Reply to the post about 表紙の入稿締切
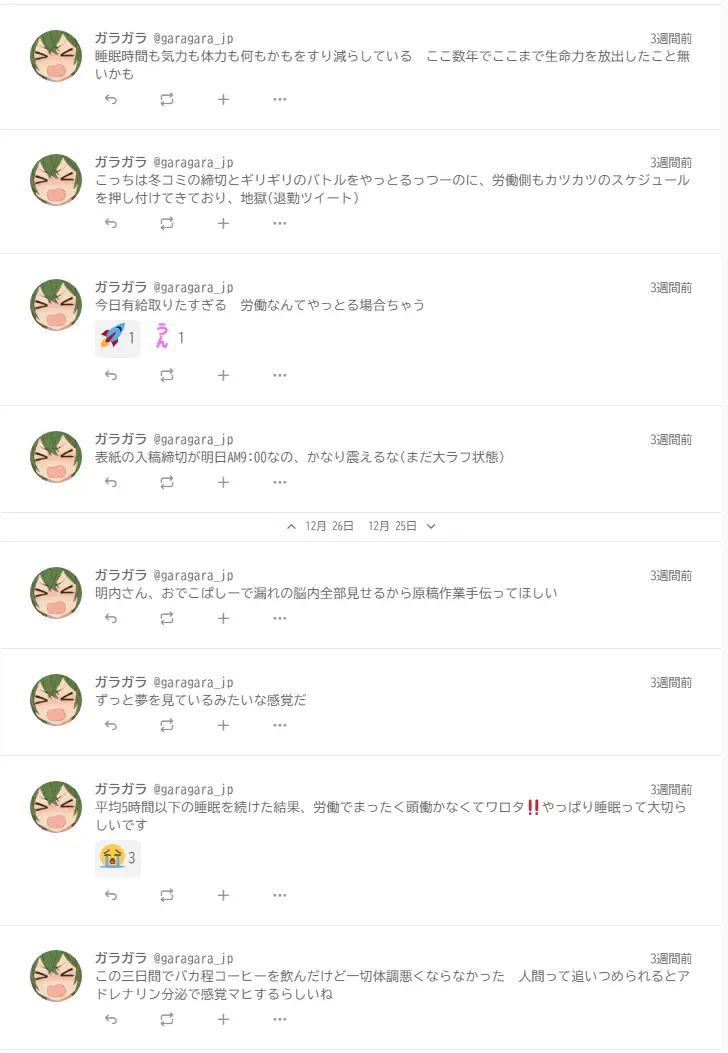728x1053 pixels. pyautogui.click(x=111, y=482)
